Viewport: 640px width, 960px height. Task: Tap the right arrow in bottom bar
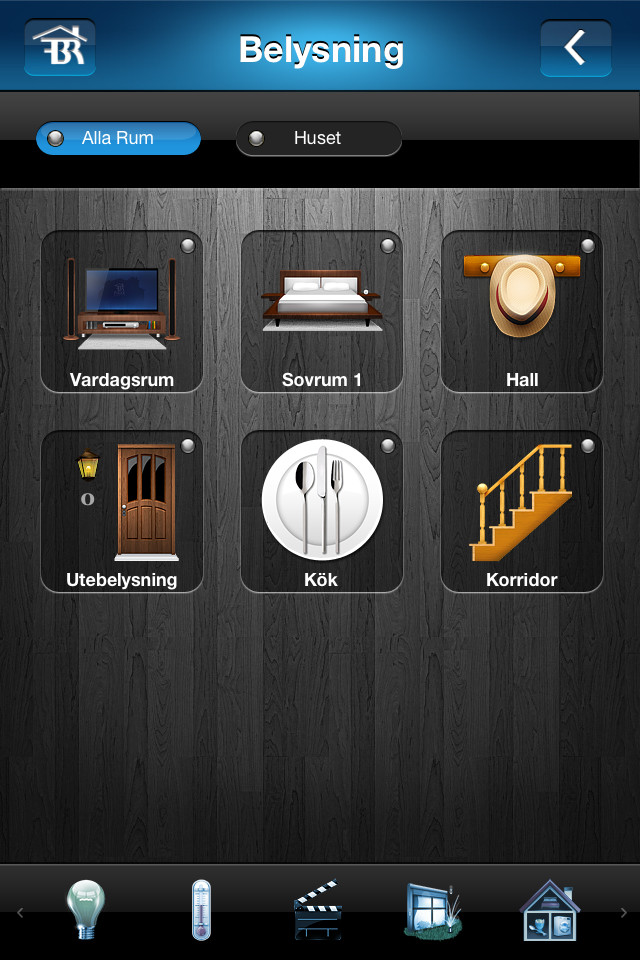[623, 912]
